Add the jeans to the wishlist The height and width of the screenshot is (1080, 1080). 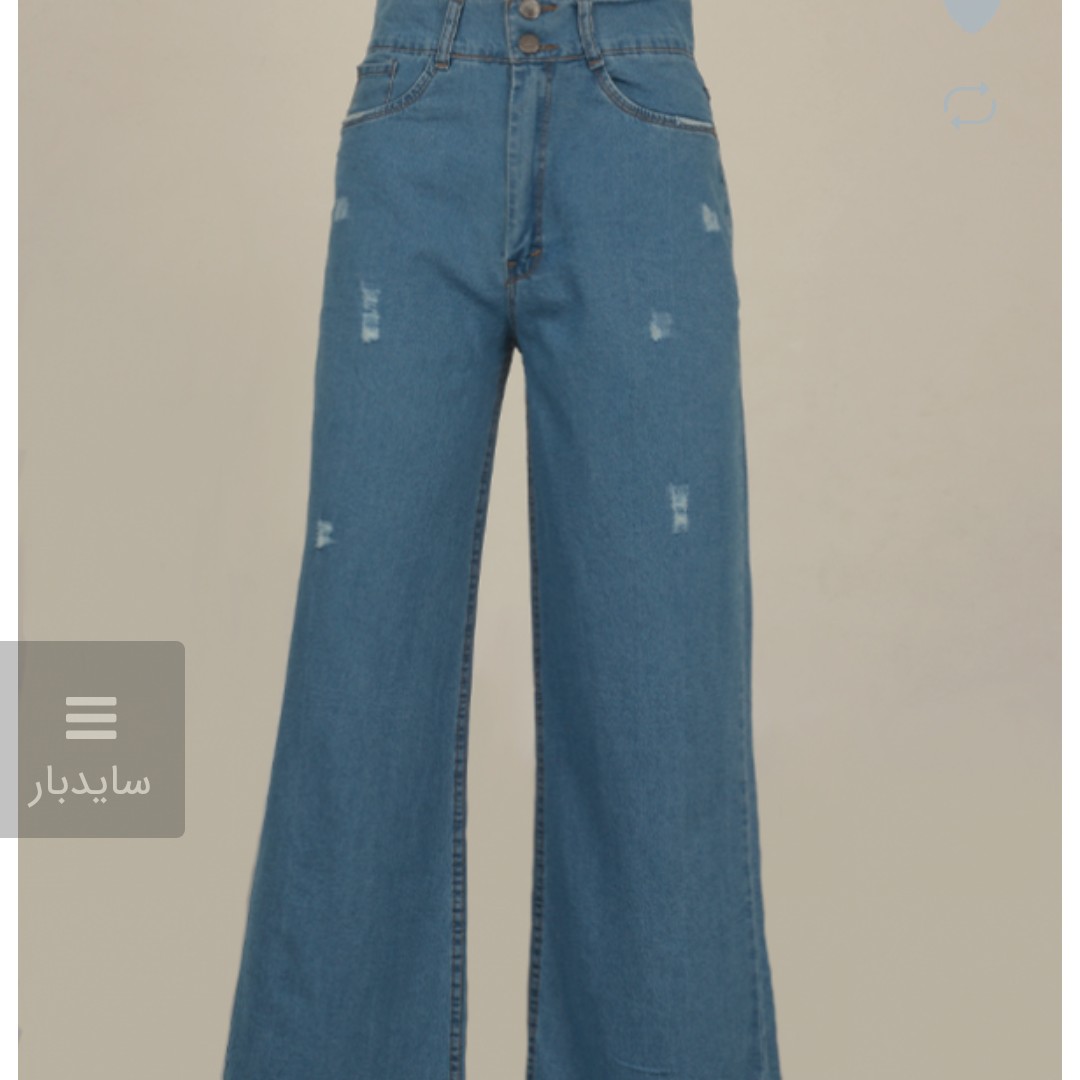click(972, 14)
